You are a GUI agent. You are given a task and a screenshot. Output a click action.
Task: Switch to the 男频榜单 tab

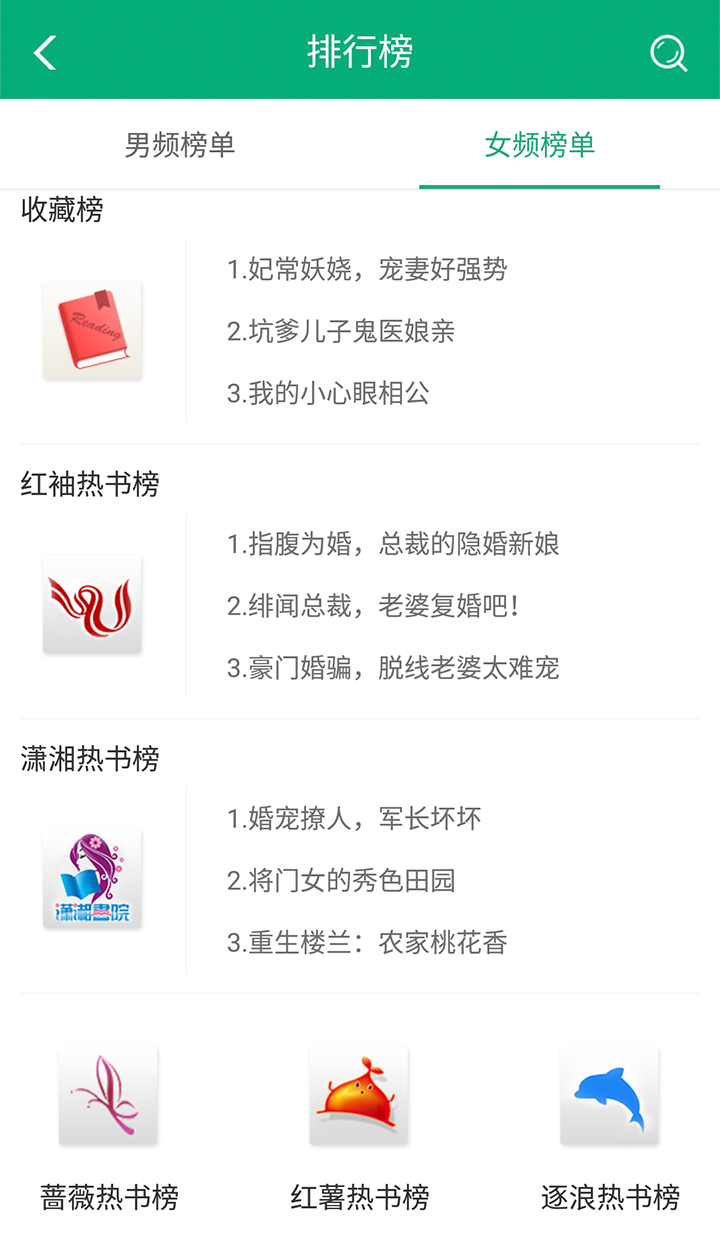click(180, 144)
